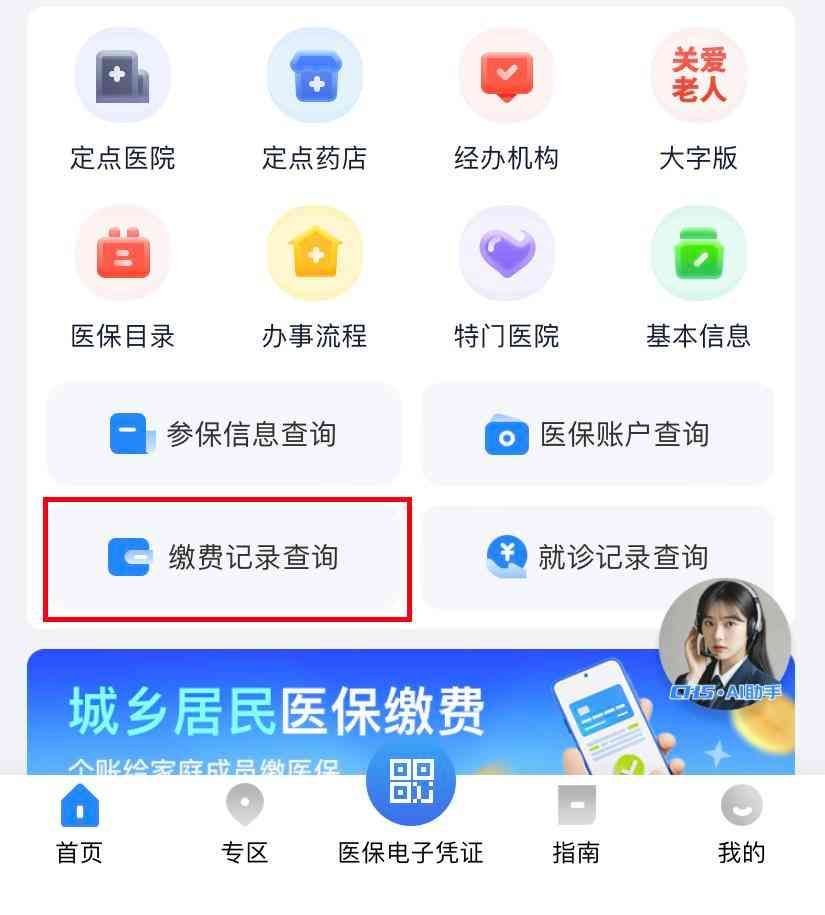Switch to the 指南 tab
Screen dimensions: 825x915
click(x=576, y=824)
